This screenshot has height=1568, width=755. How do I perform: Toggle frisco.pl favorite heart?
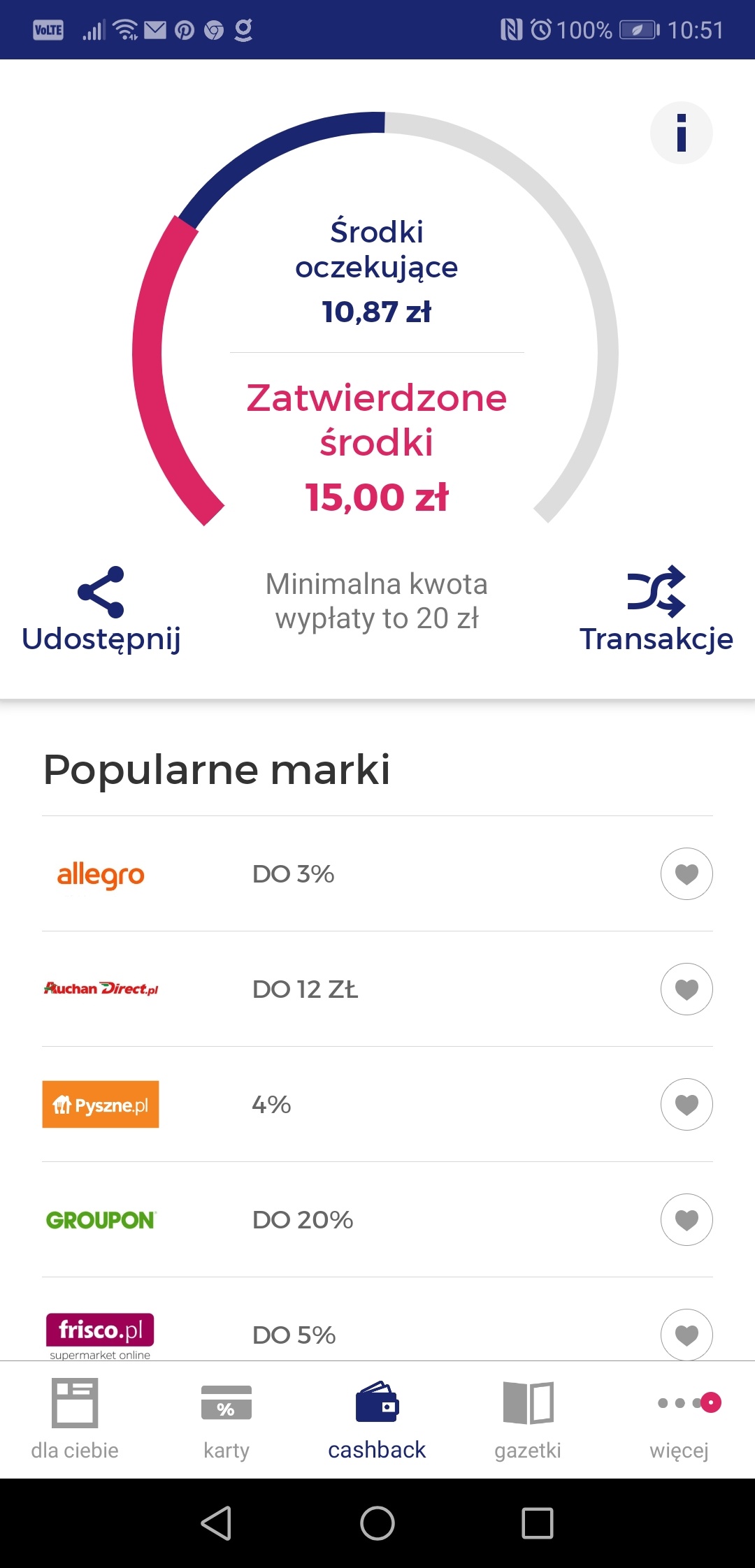click(686, 1335)
